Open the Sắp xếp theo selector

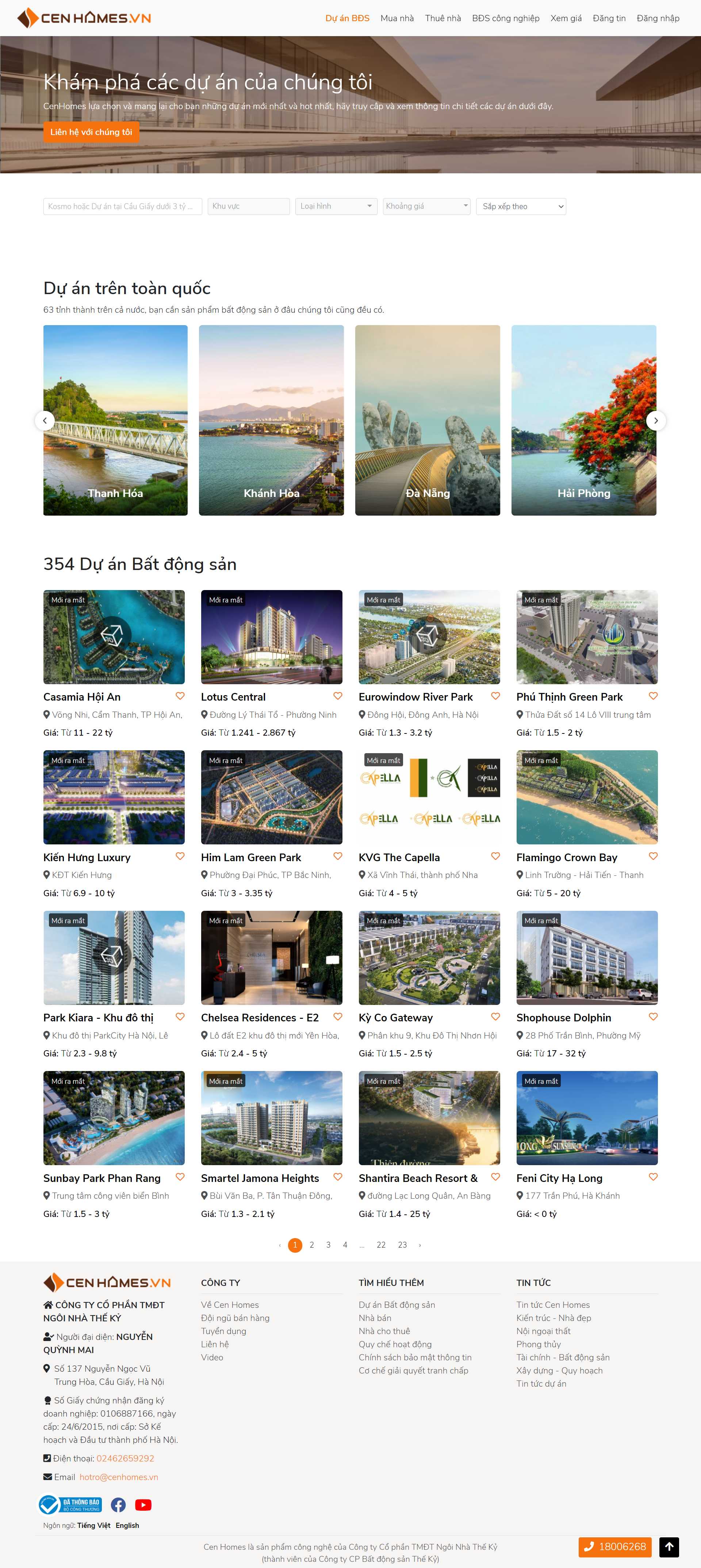point(521,206)
